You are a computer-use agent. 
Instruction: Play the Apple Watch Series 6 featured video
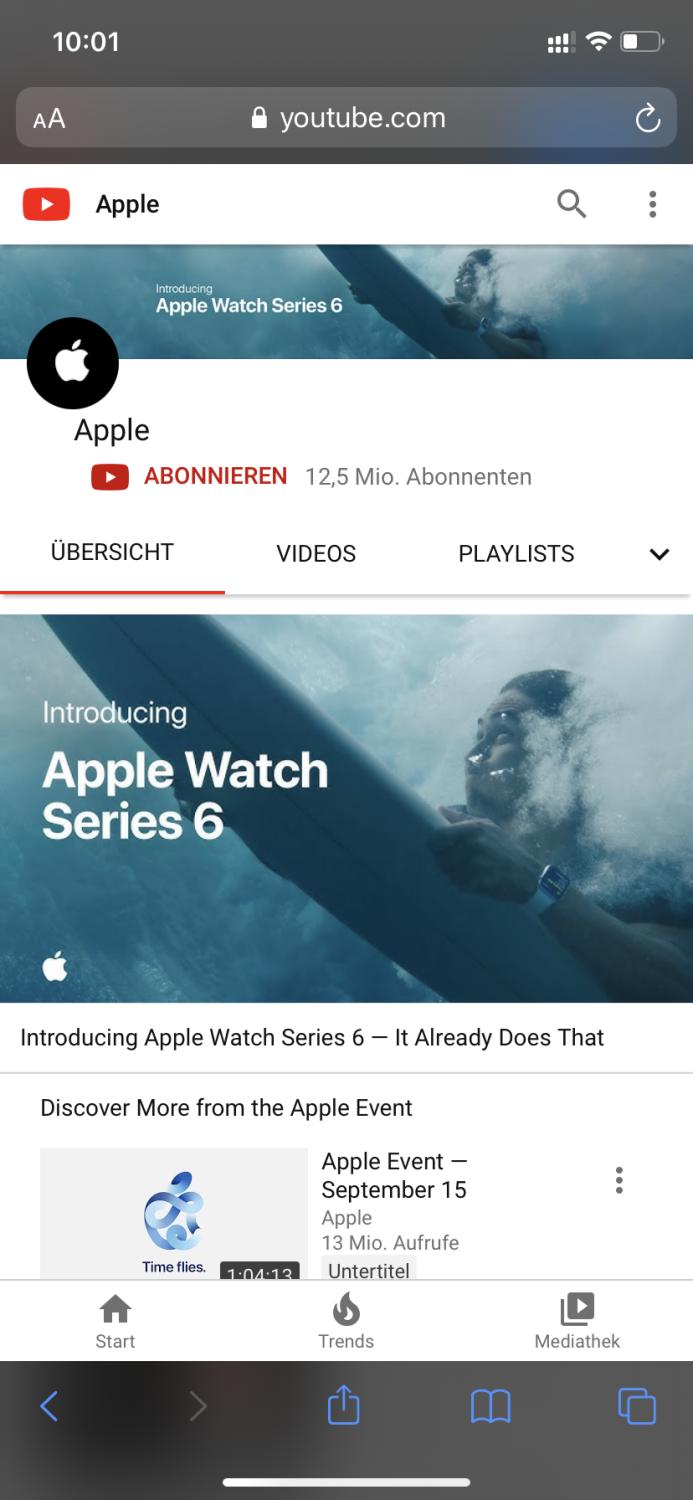pyautogui.click(x=346, y=808)
